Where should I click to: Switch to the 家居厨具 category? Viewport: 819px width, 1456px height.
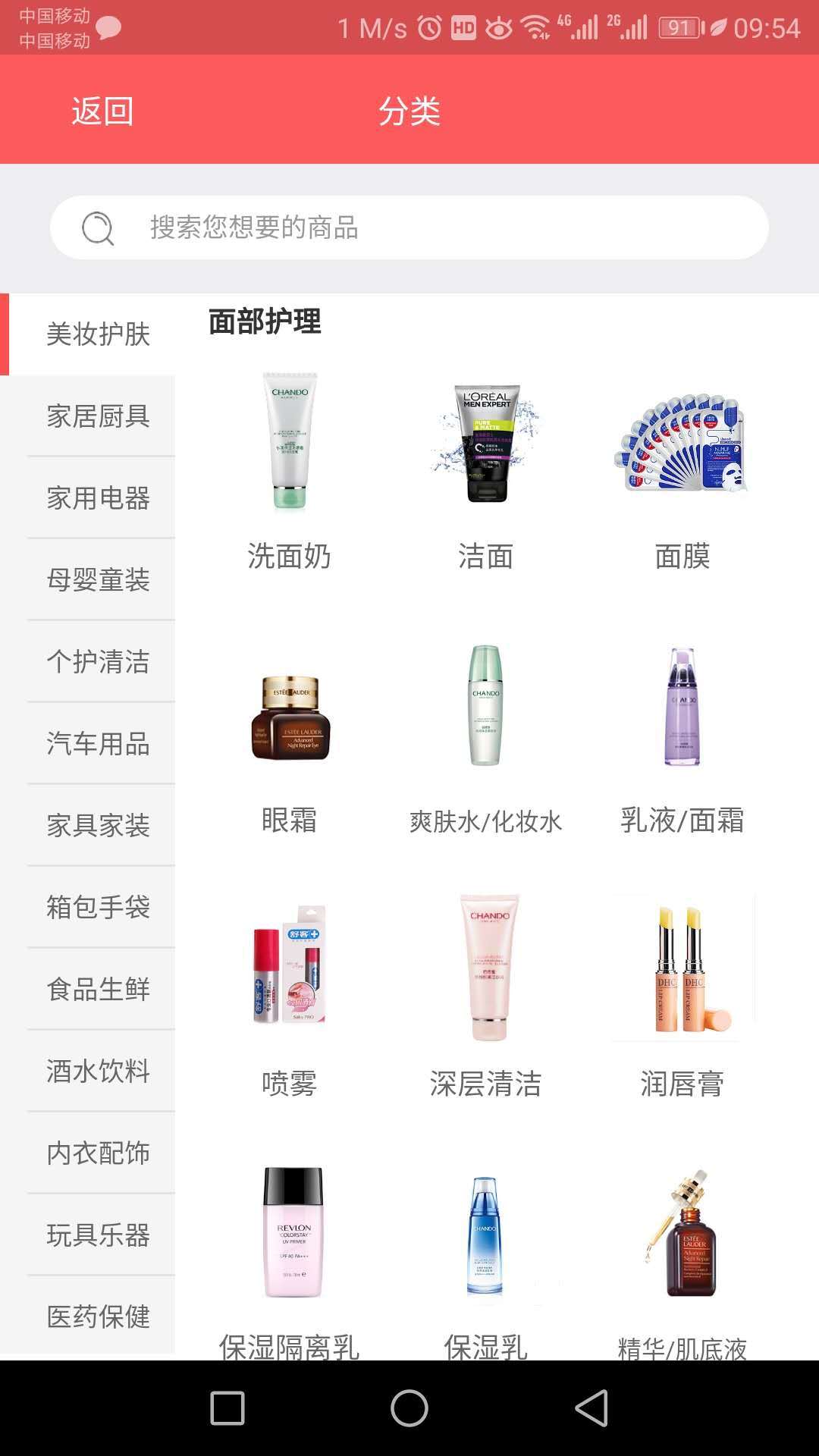[98, 416]
